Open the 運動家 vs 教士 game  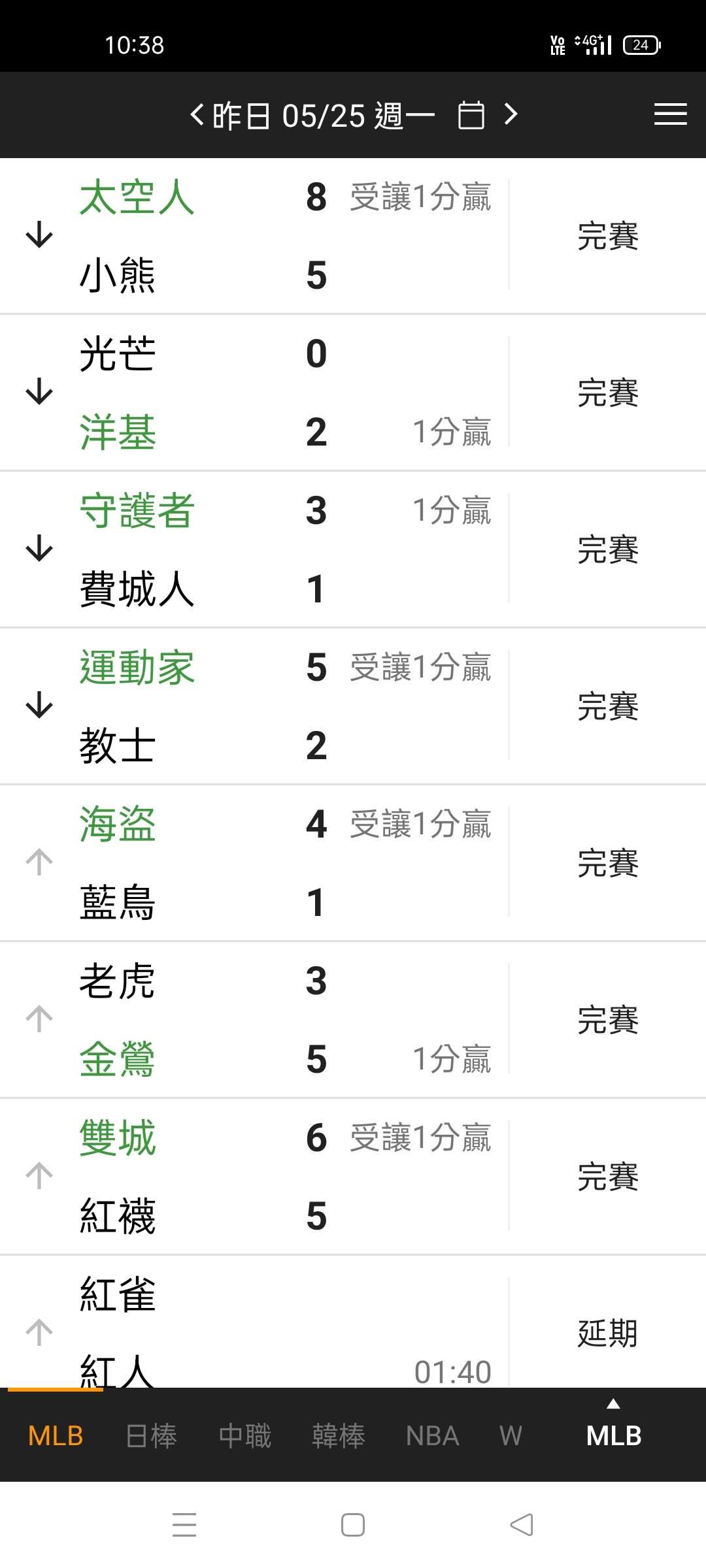click(x=353, y=706)
